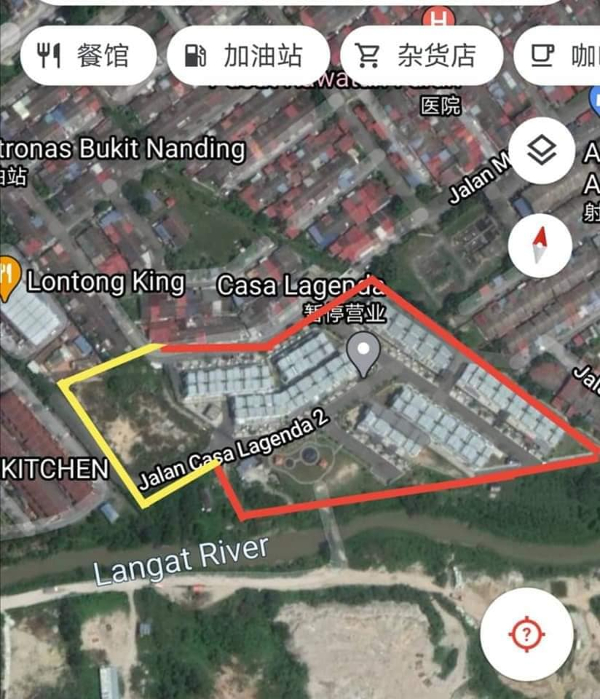Select the partially visible coffee chip
Viewport: 600px width, 699px height.
560,55
